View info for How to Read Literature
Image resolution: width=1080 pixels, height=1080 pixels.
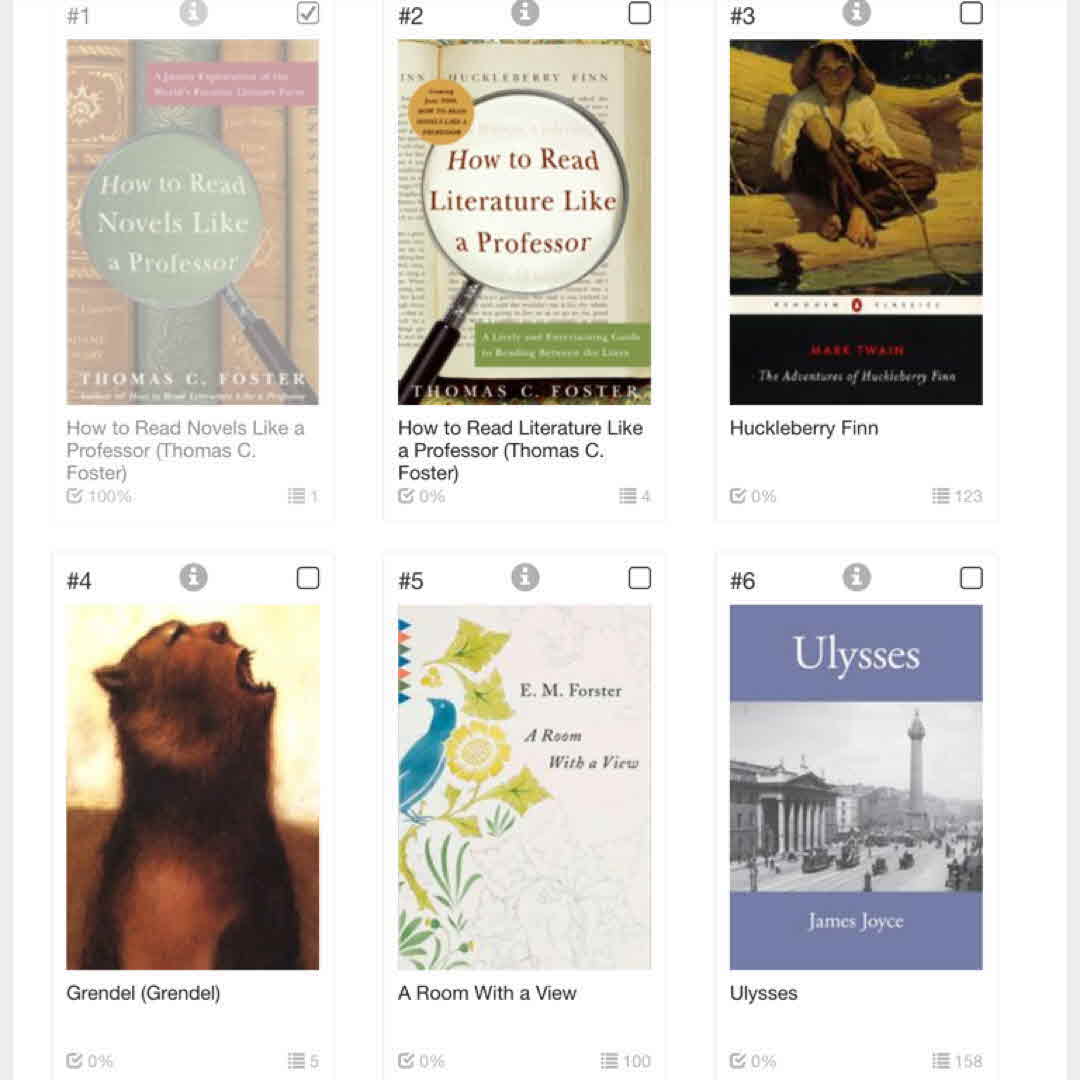pyautogui.click(x=525, y=12)
